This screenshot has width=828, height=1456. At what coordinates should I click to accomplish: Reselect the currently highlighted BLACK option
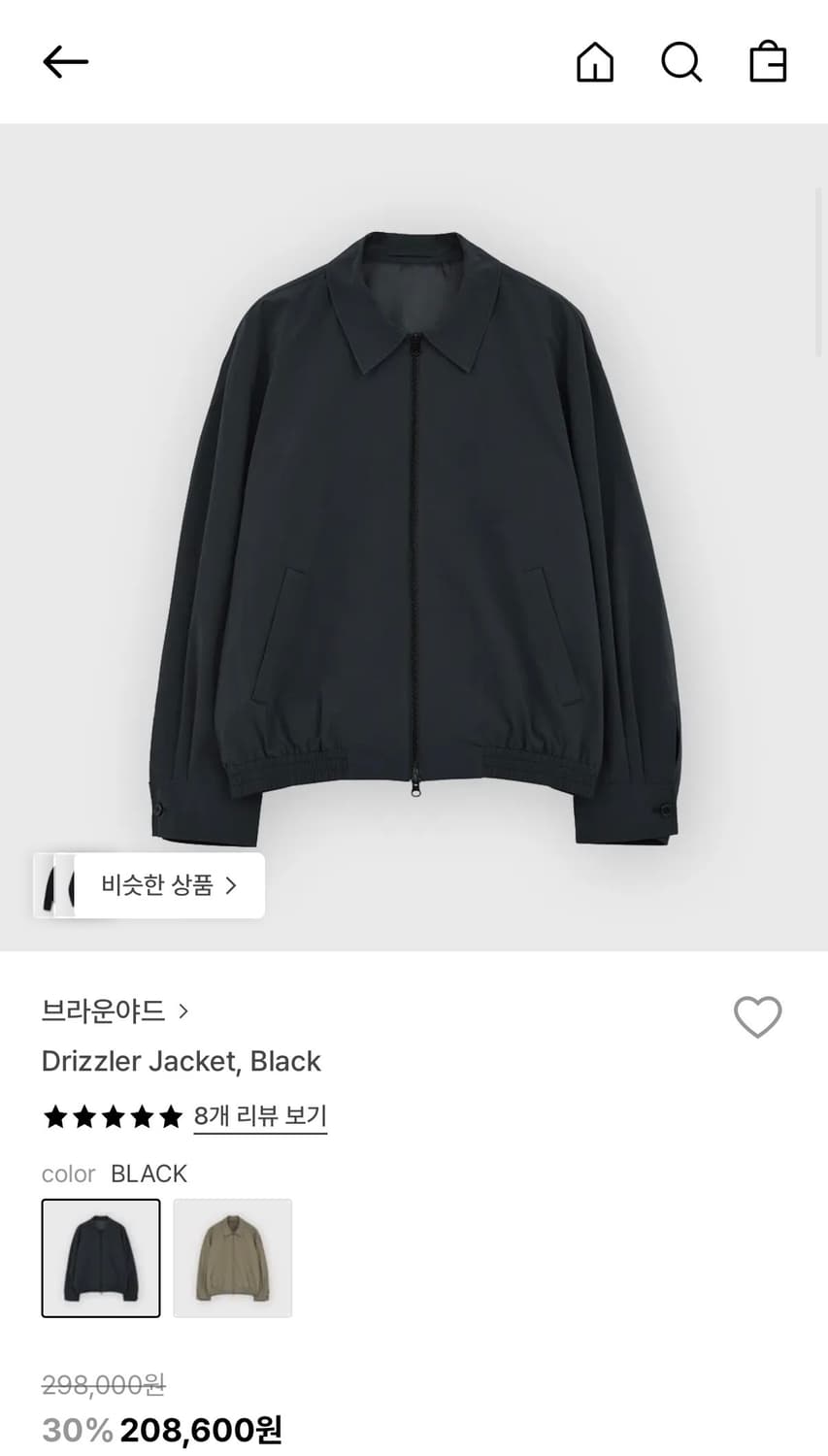tap(101, 1258)
